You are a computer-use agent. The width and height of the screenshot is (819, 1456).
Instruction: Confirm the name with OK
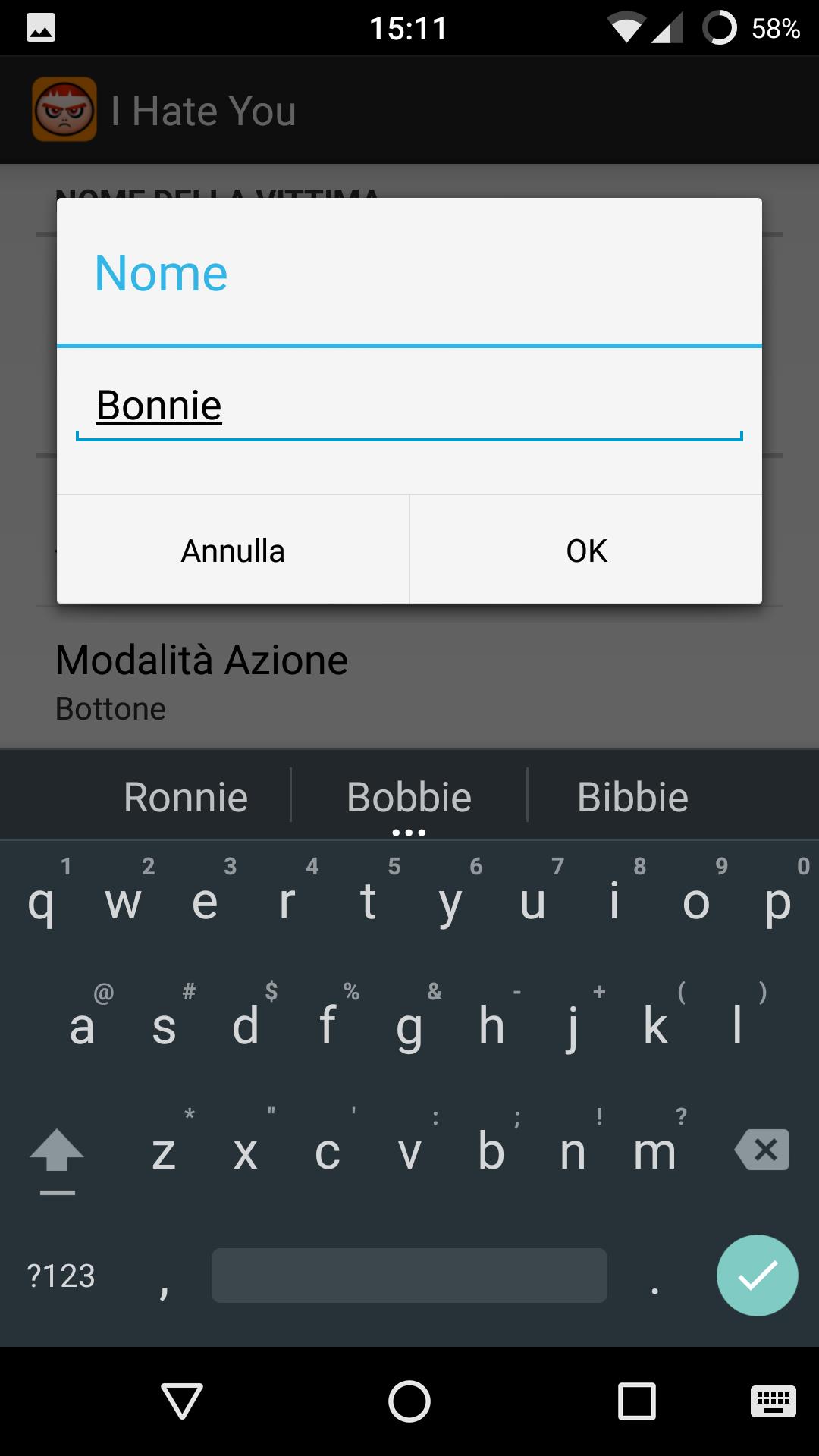[x=585, y=551]
